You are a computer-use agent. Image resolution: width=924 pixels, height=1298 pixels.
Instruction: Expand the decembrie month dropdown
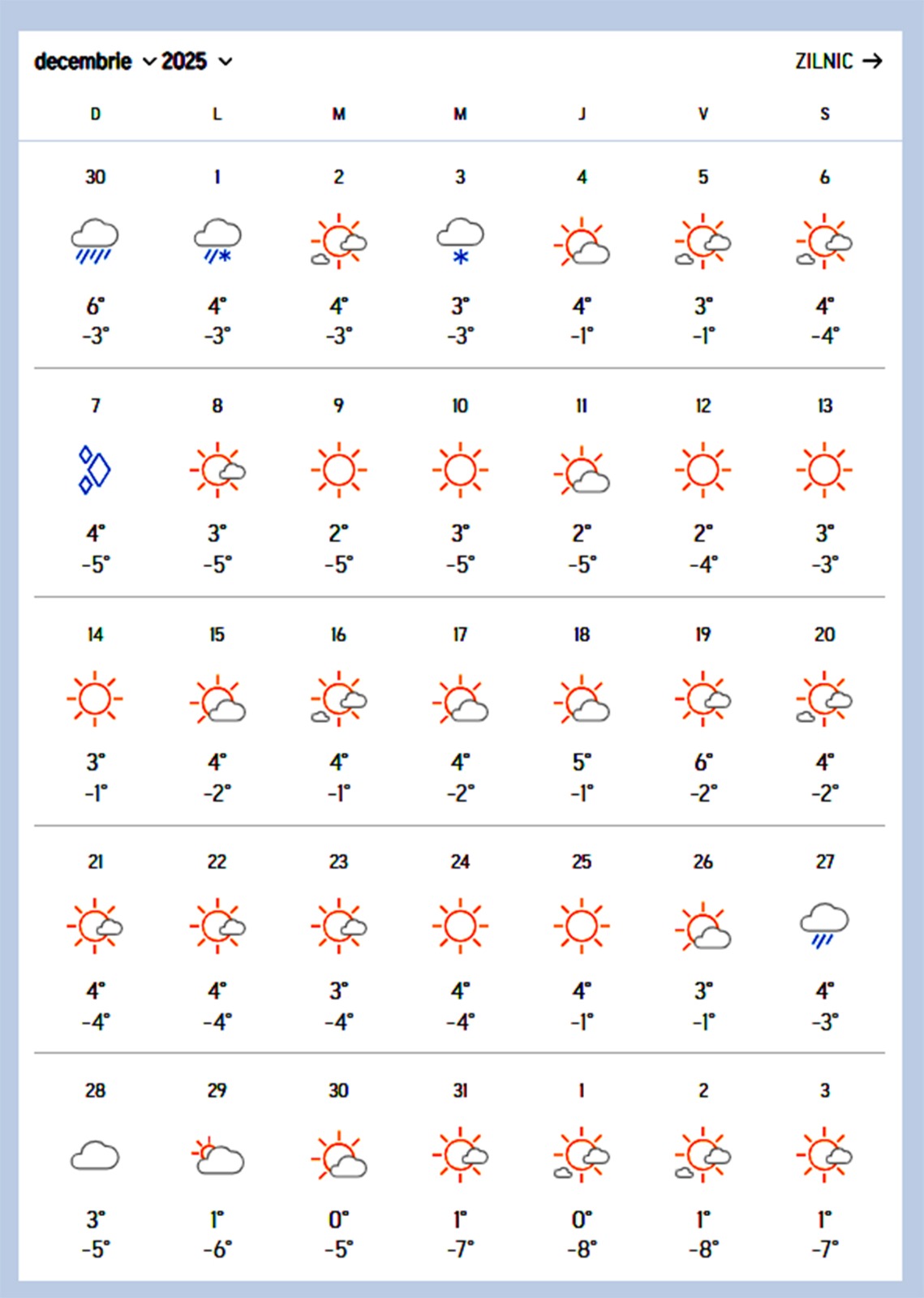click(x=95, y=62)
